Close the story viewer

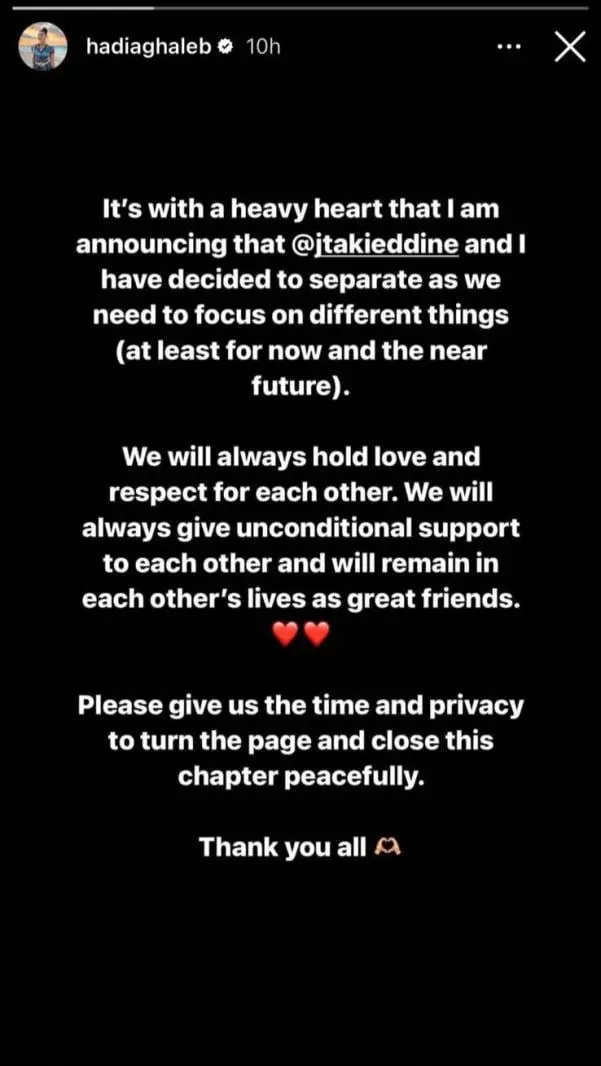click(x=569, y=47)
